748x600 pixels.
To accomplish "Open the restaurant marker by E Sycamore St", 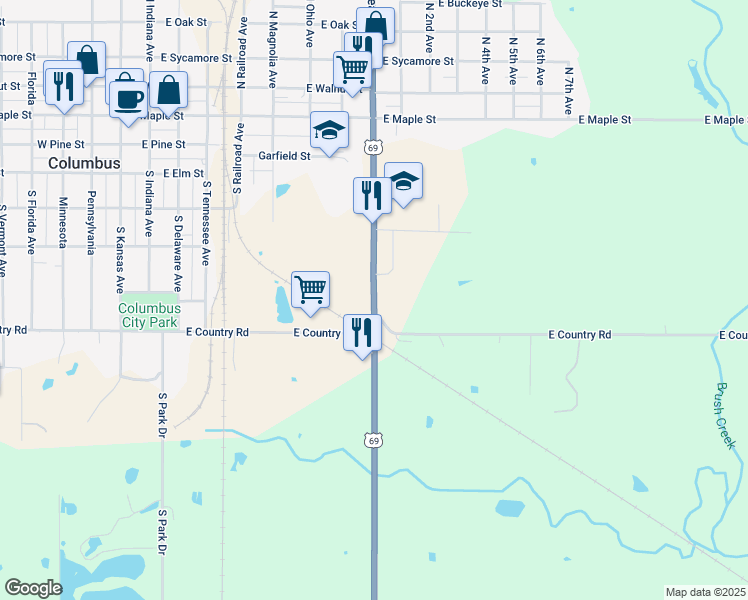I will click(x=363, y=49).
